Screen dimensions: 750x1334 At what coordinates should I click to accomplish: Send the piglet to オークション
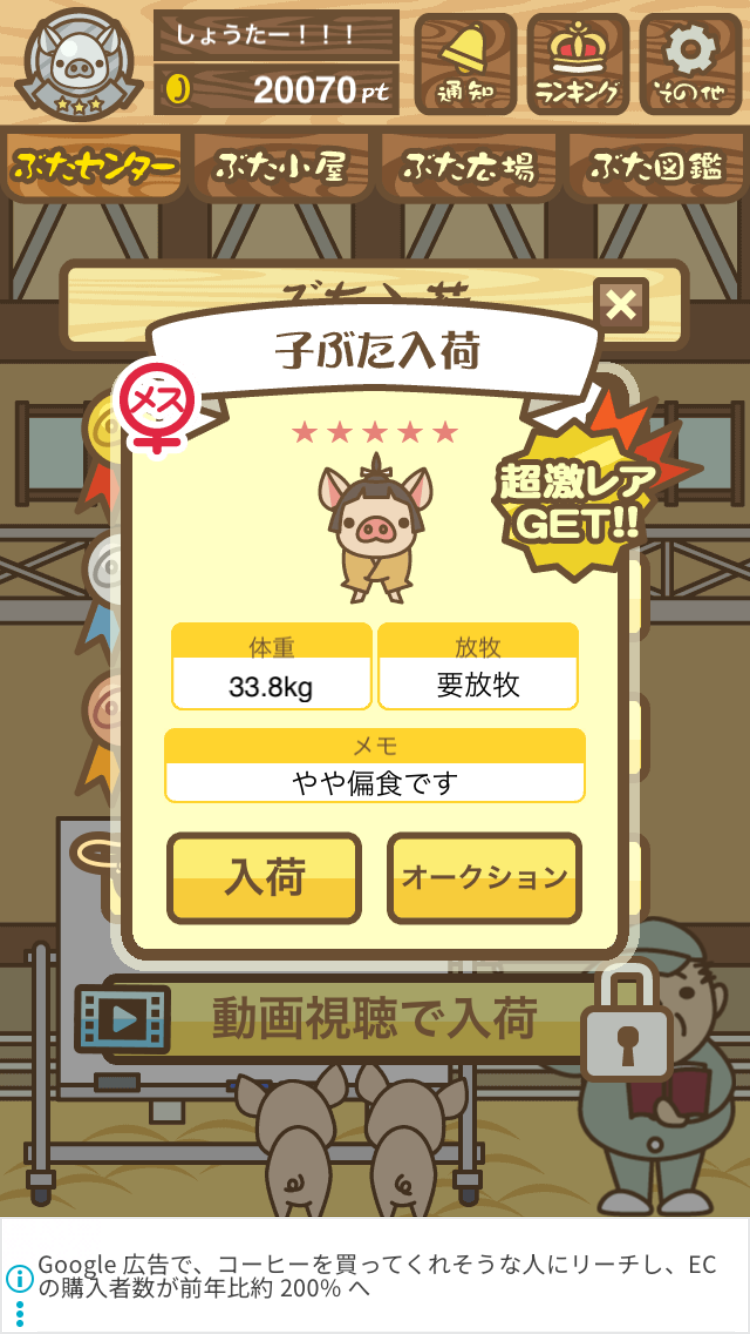coord(484,877)
